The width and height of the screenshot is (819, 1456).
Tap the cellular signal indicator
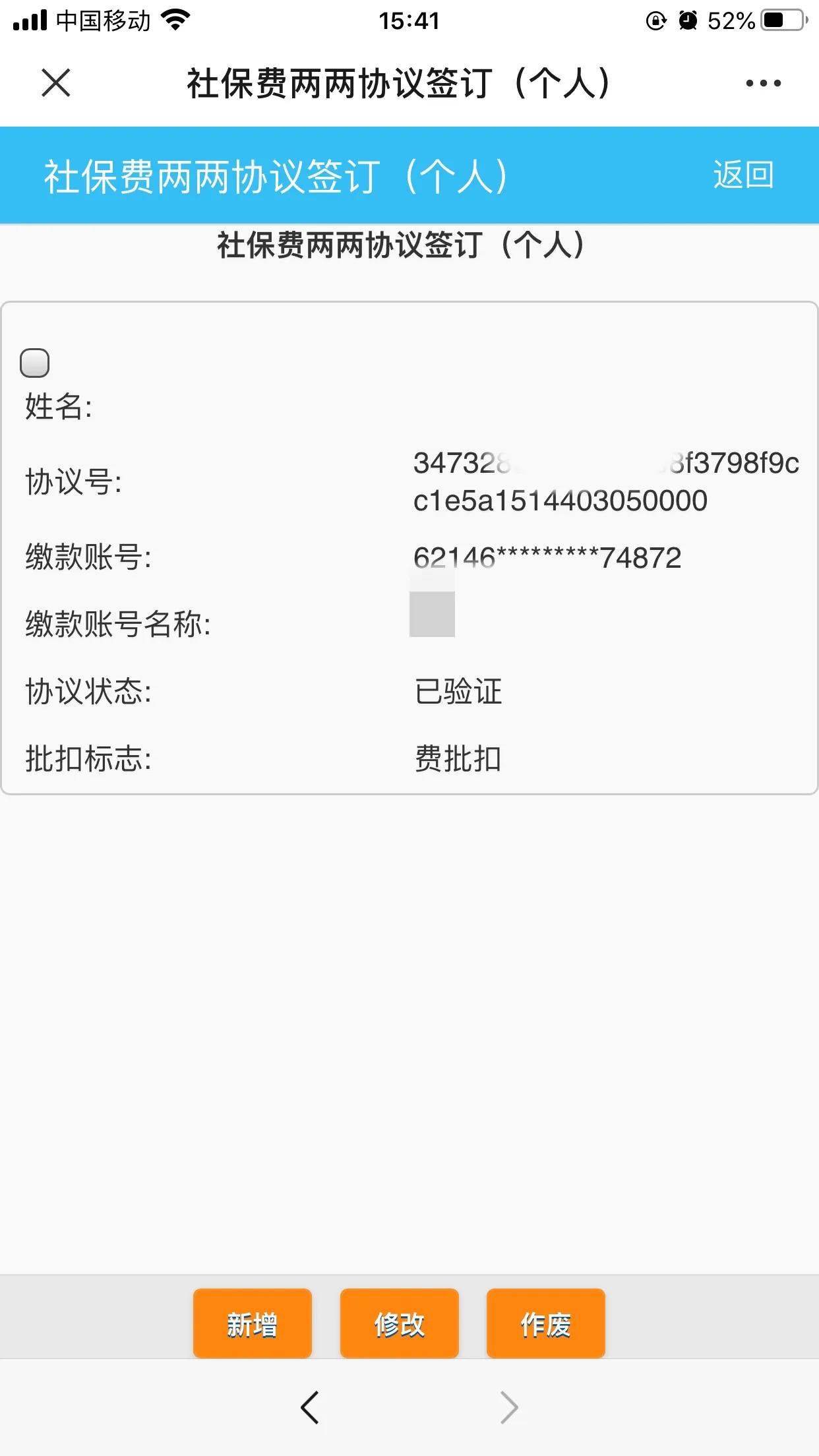pos(30,19)
